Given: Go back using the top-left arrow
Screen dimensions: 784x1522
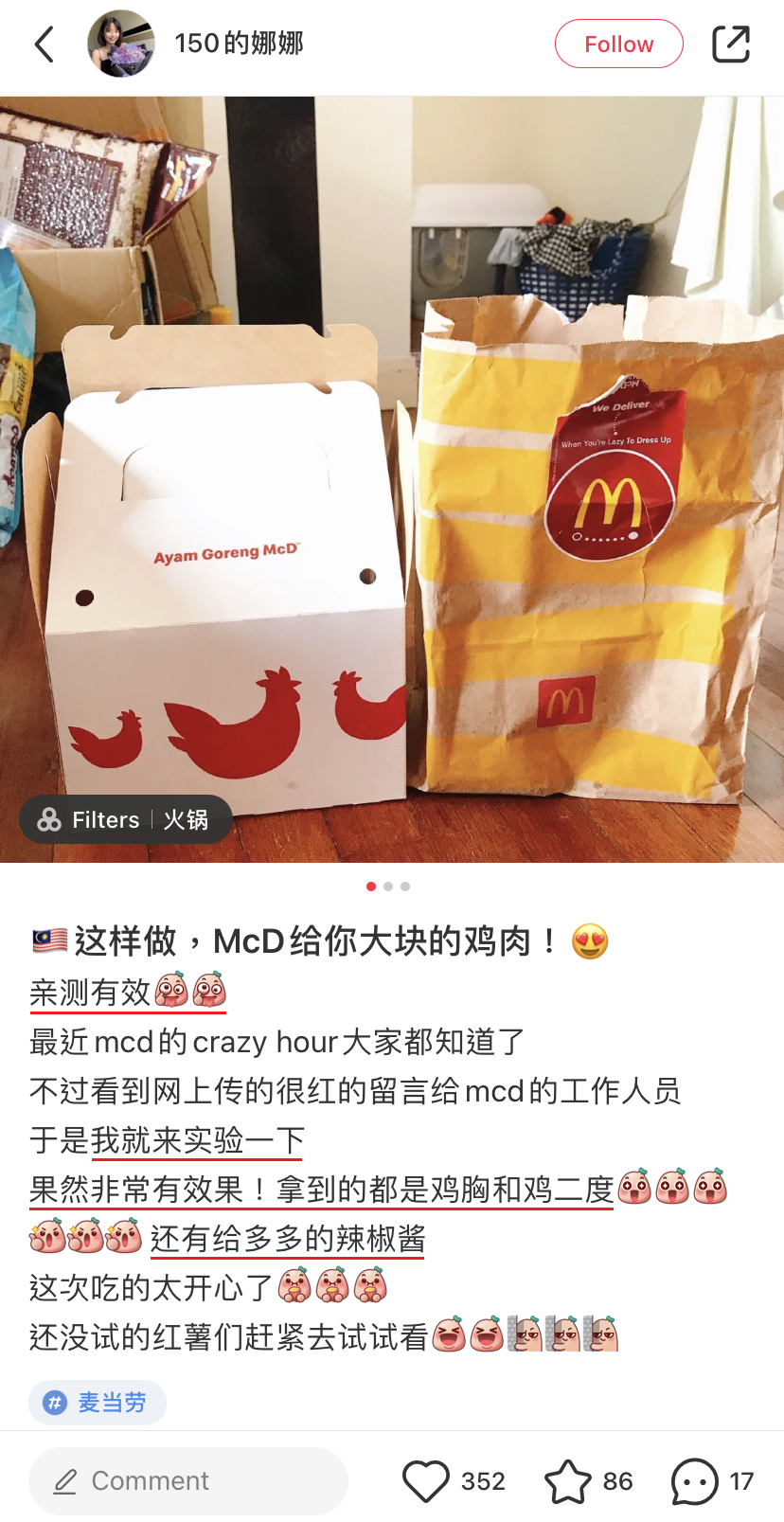Looking at the screenshot, I should click(45, 45).
